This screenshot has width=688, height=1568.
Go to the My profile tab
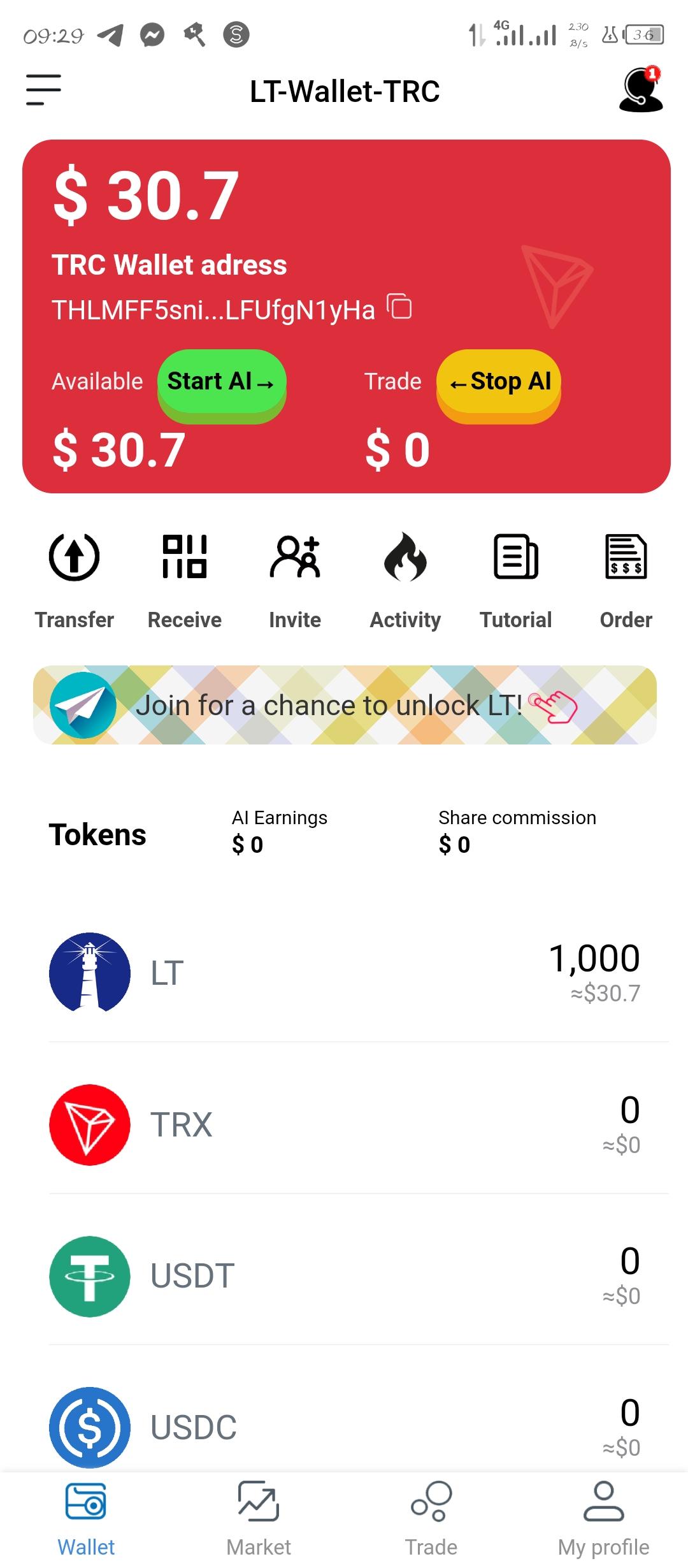click(603, 1518)
